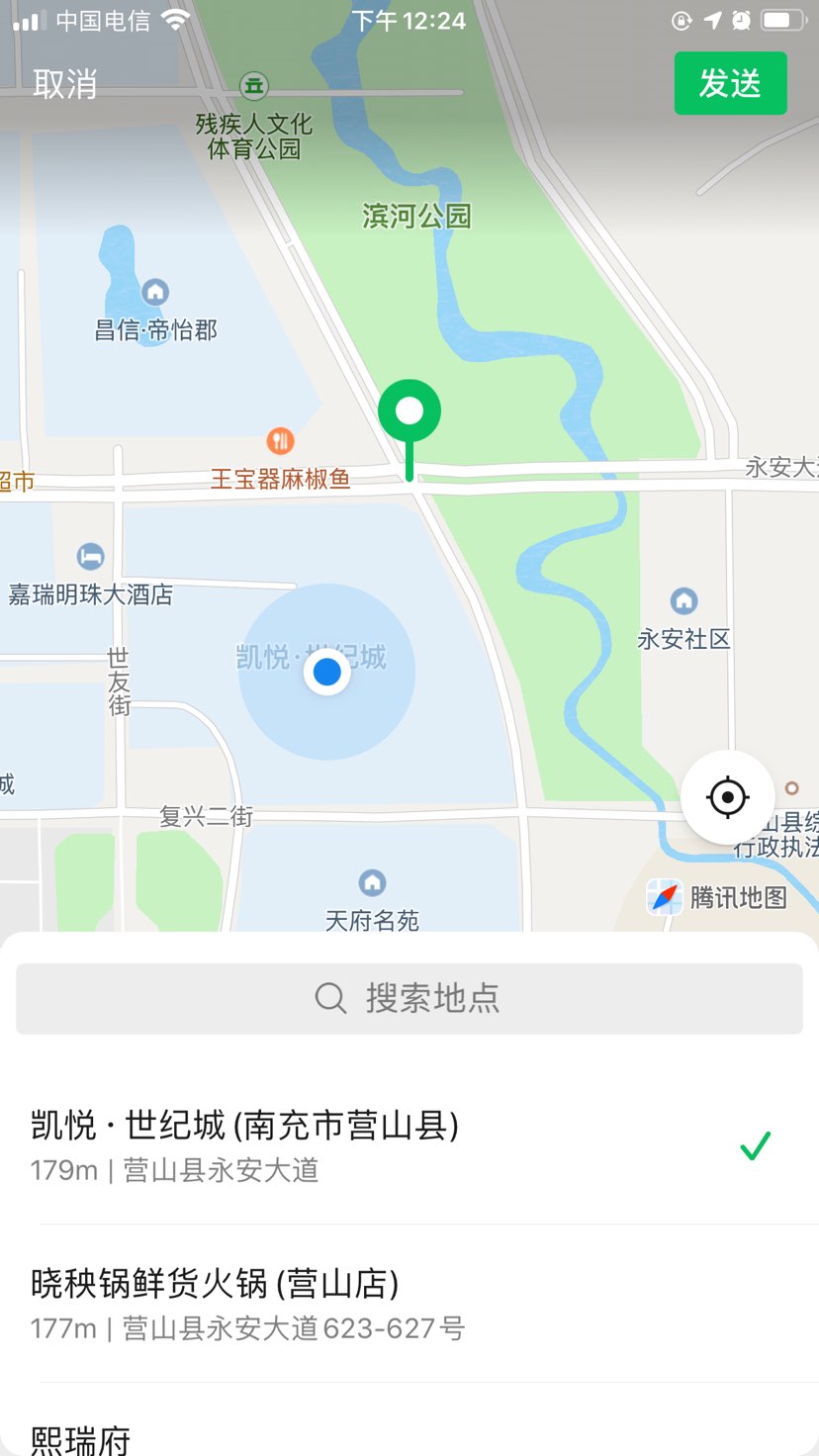This screenshot has width=819, height=1456.
Task: Send the selected location with 发送
Action: (x=730, y=84)
